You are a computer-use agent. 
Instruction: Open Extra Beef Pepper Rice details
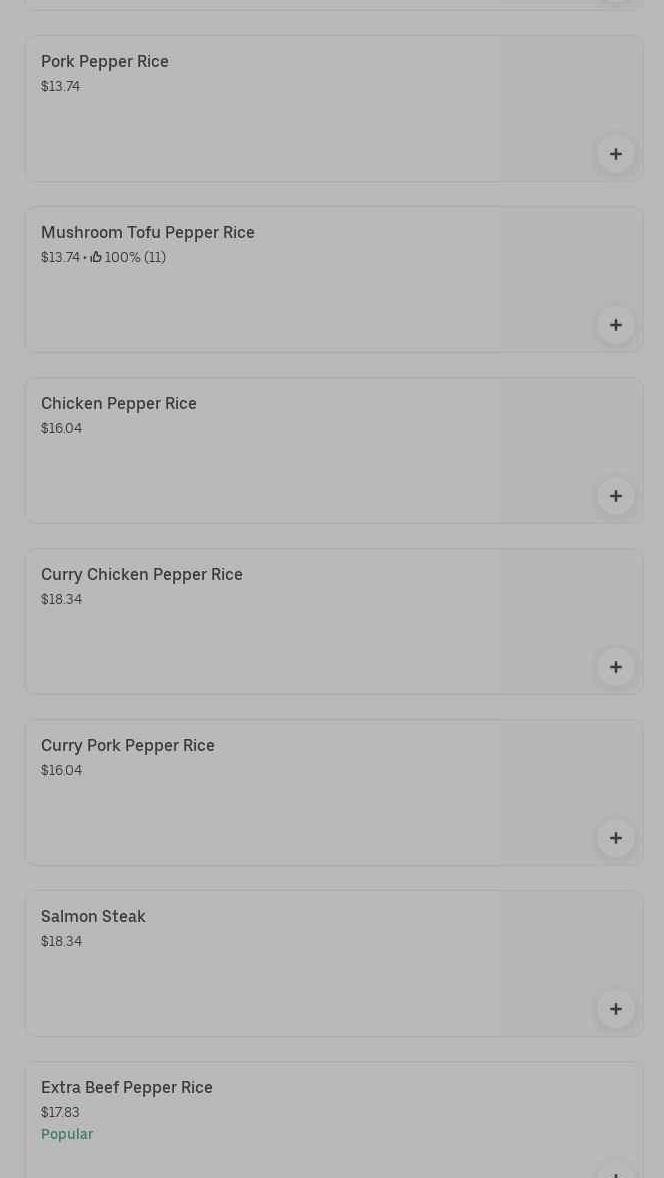(x=334, y=1119)
